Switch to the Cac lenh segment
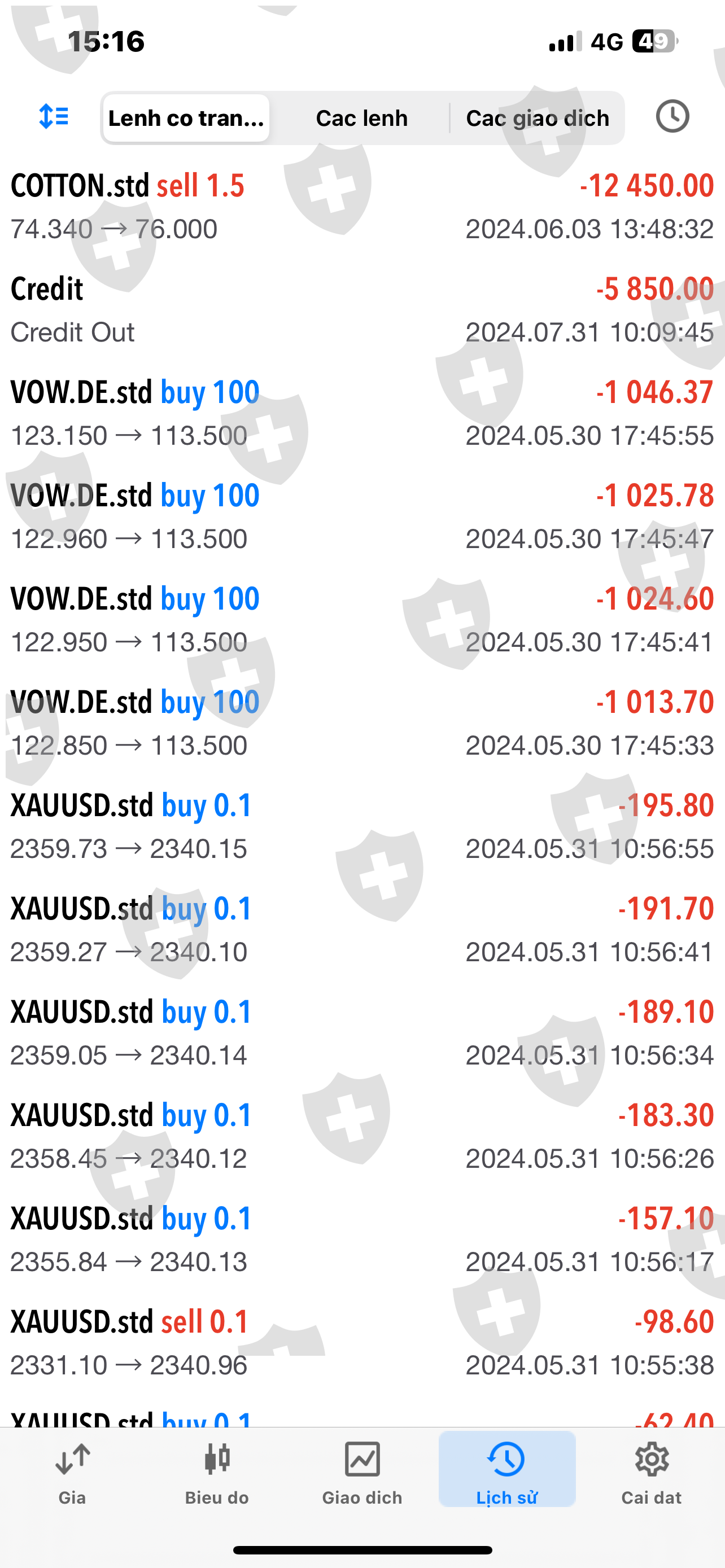Screen dimensions: 725x1568 361,118
